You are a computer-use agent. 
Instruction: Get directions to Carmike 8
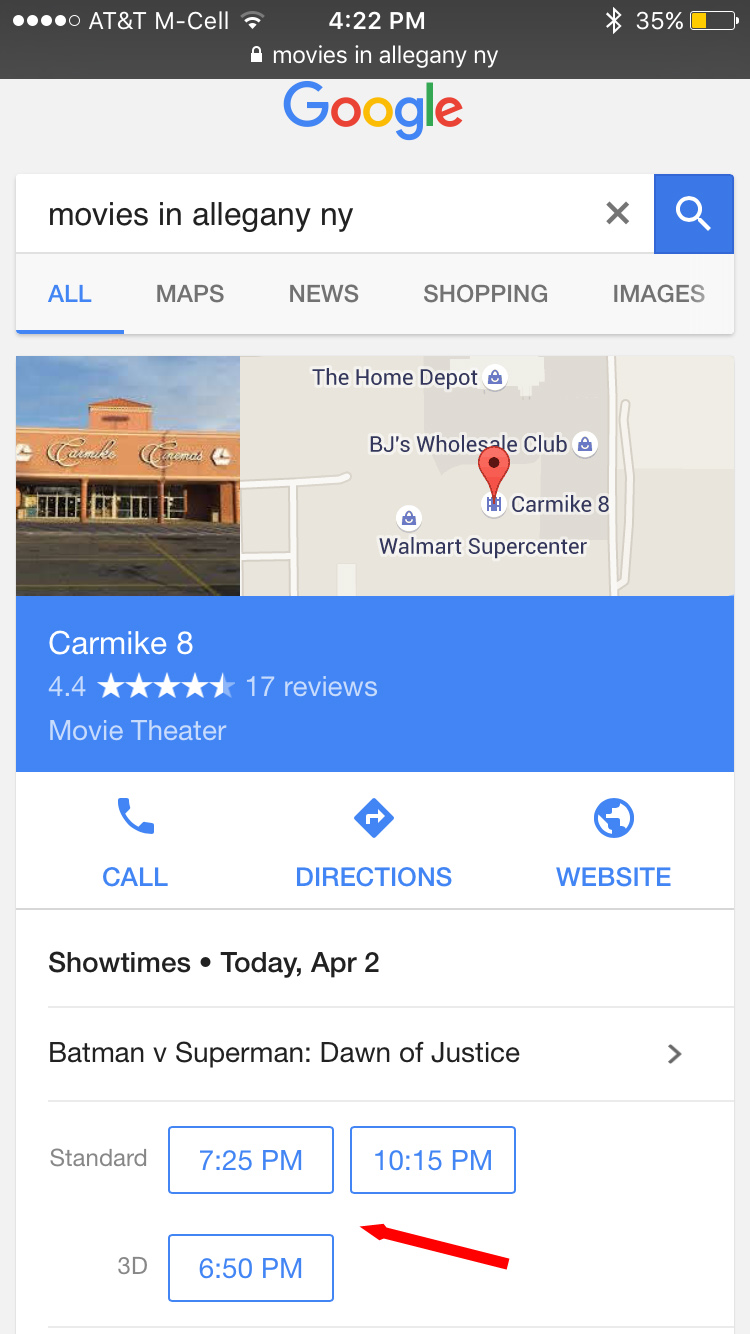click(x=374, y=842)
